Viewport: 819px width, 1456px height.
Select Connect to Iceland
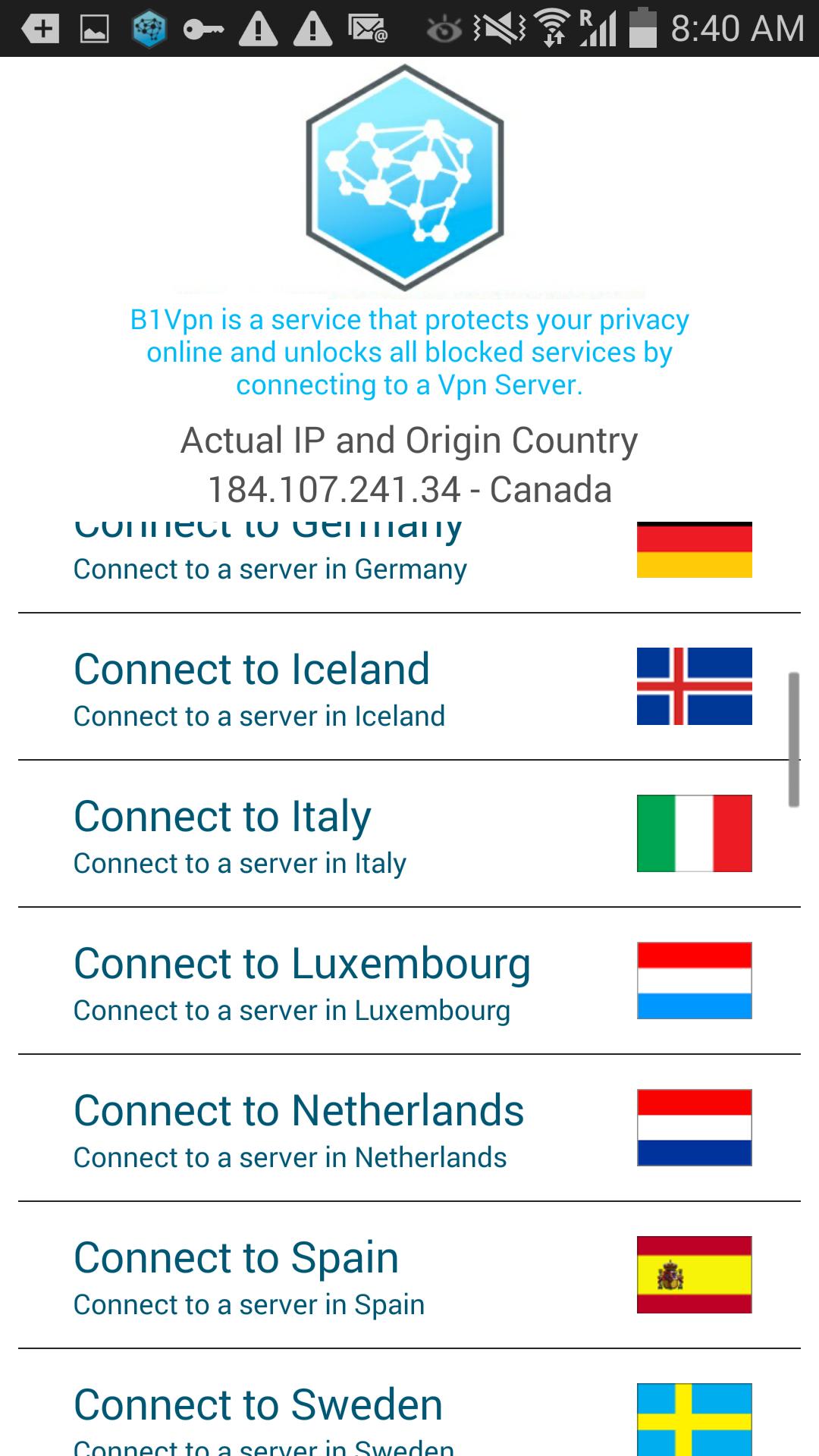coord(409,687)
